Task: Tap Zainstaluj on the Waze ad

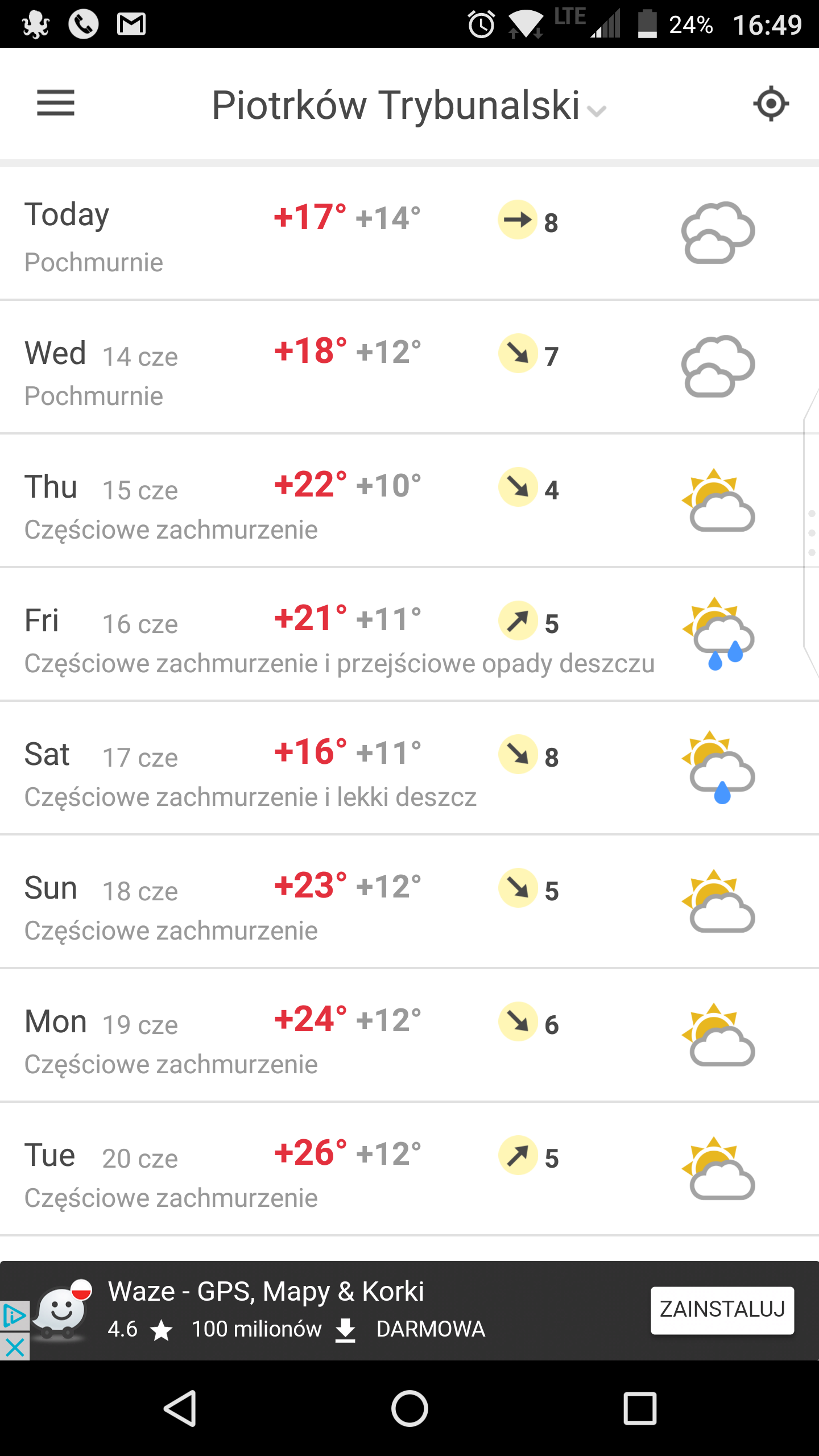Action: click(x=722, y=1309)
